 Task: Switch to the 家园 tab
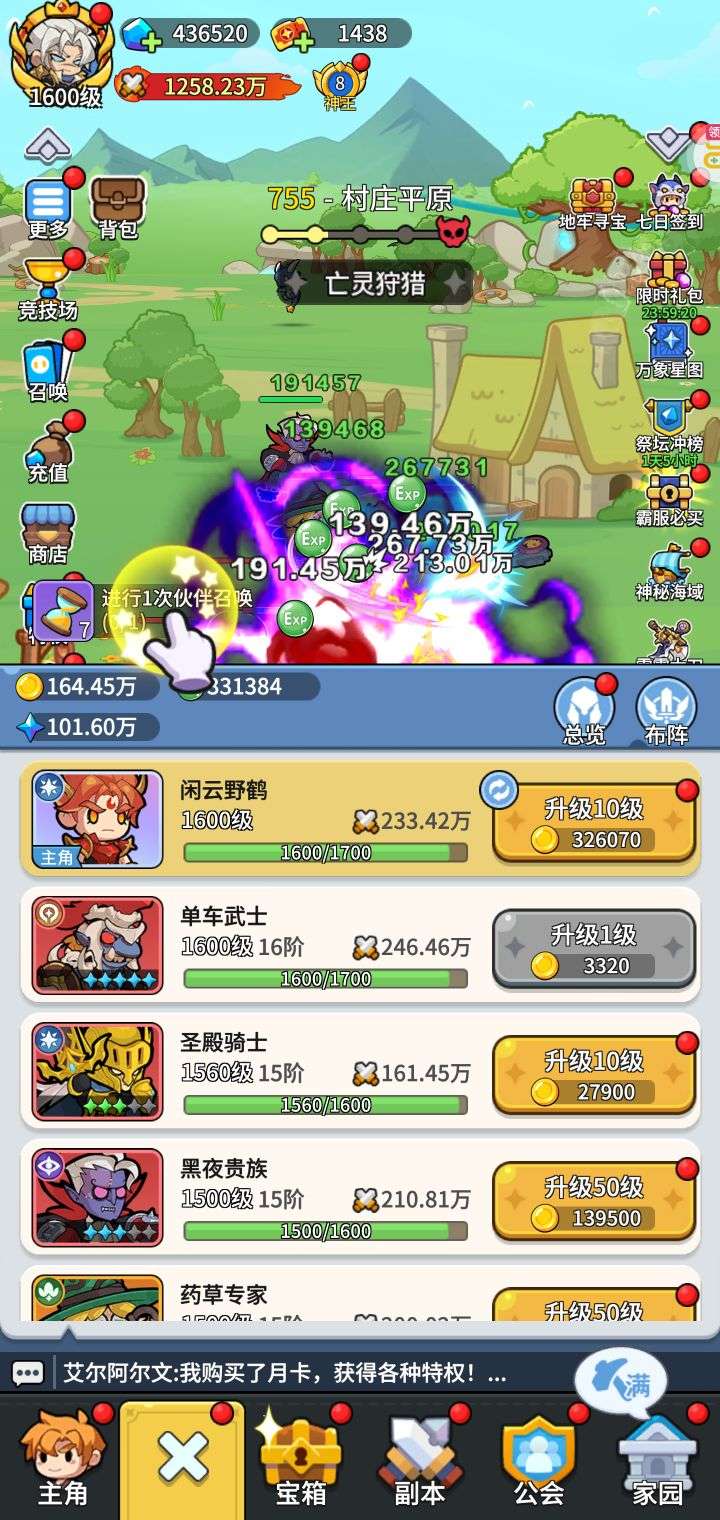[x=657, y=1462]
